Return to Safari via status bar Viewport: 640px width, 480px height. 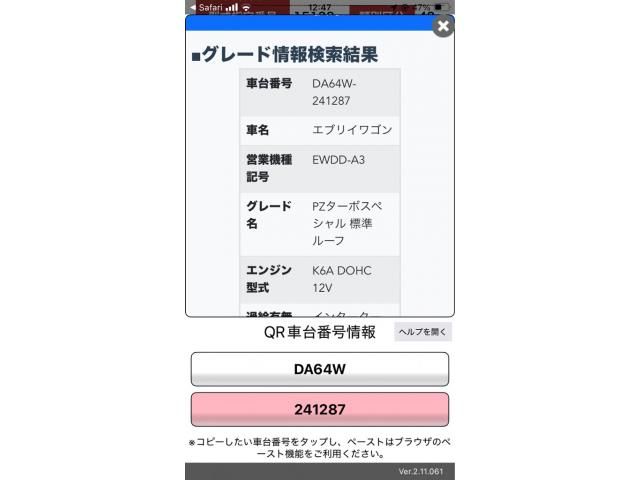[206, 7]
